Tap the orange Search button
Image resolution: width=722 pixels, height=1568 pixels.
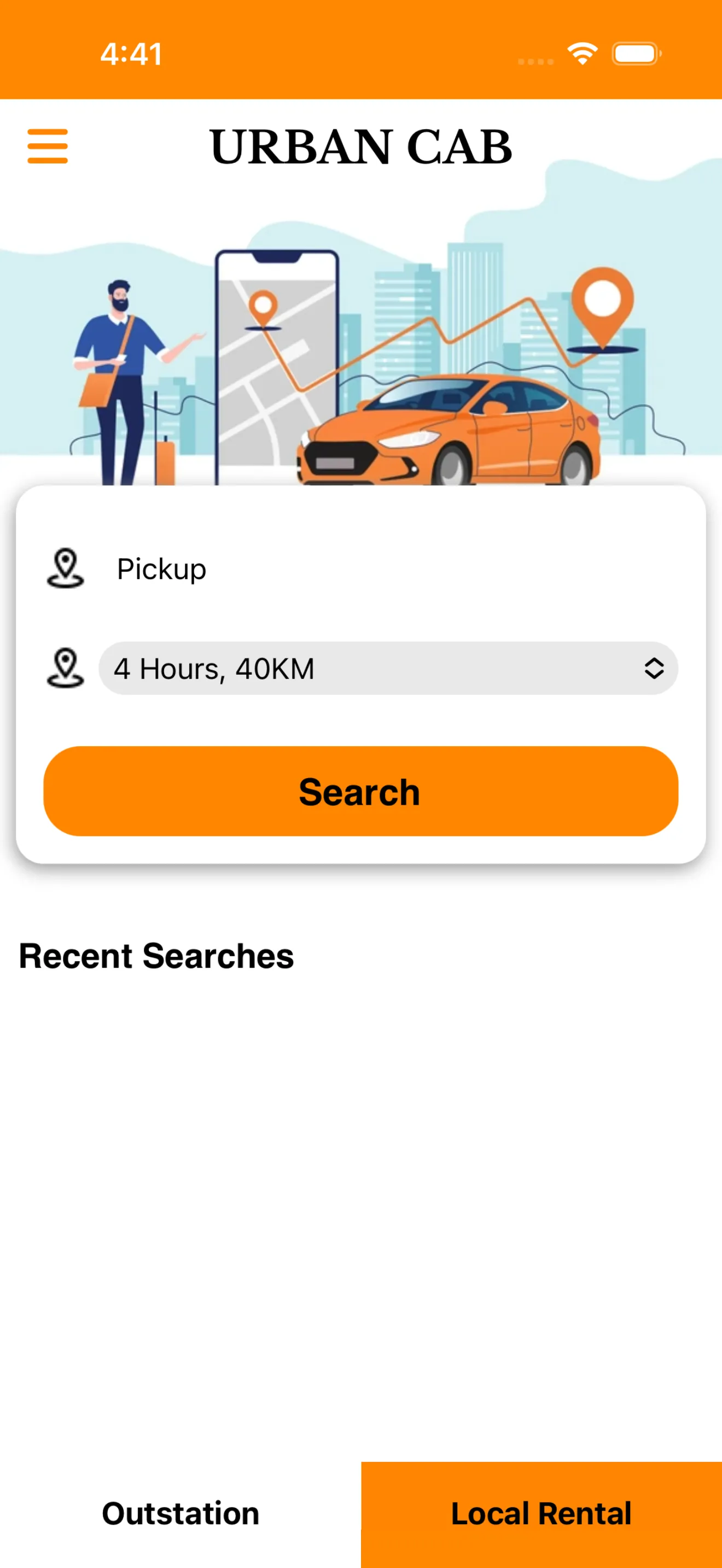pos(360,791)
